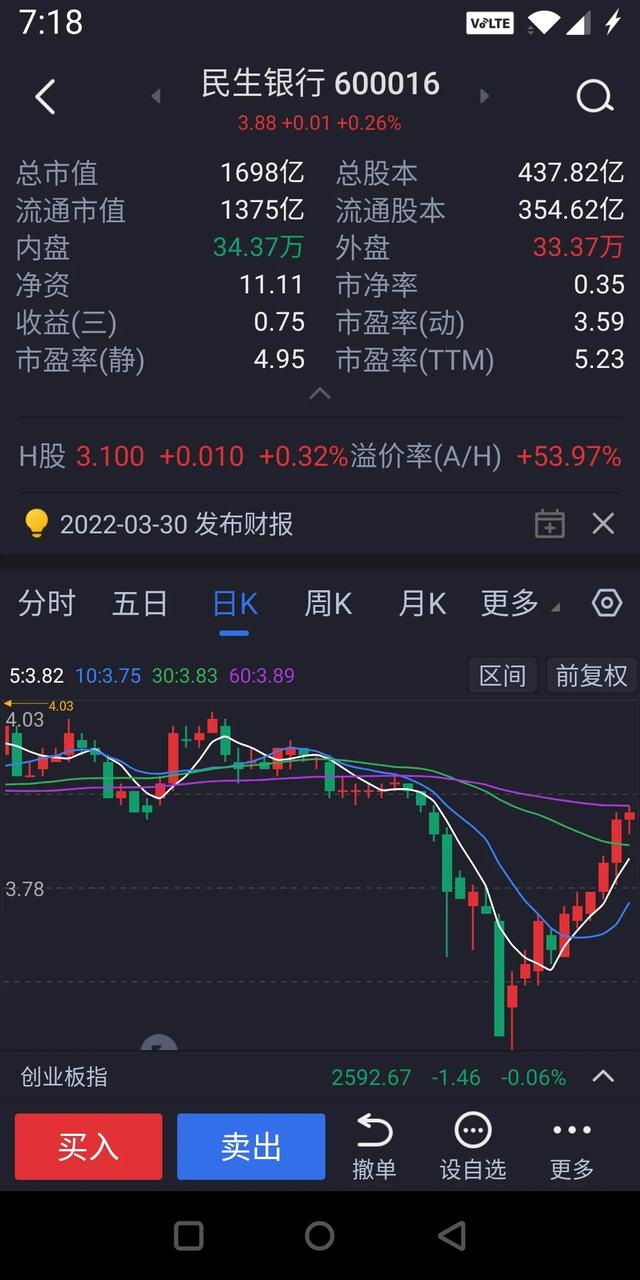Switch to next stock with right arrow

484,96
